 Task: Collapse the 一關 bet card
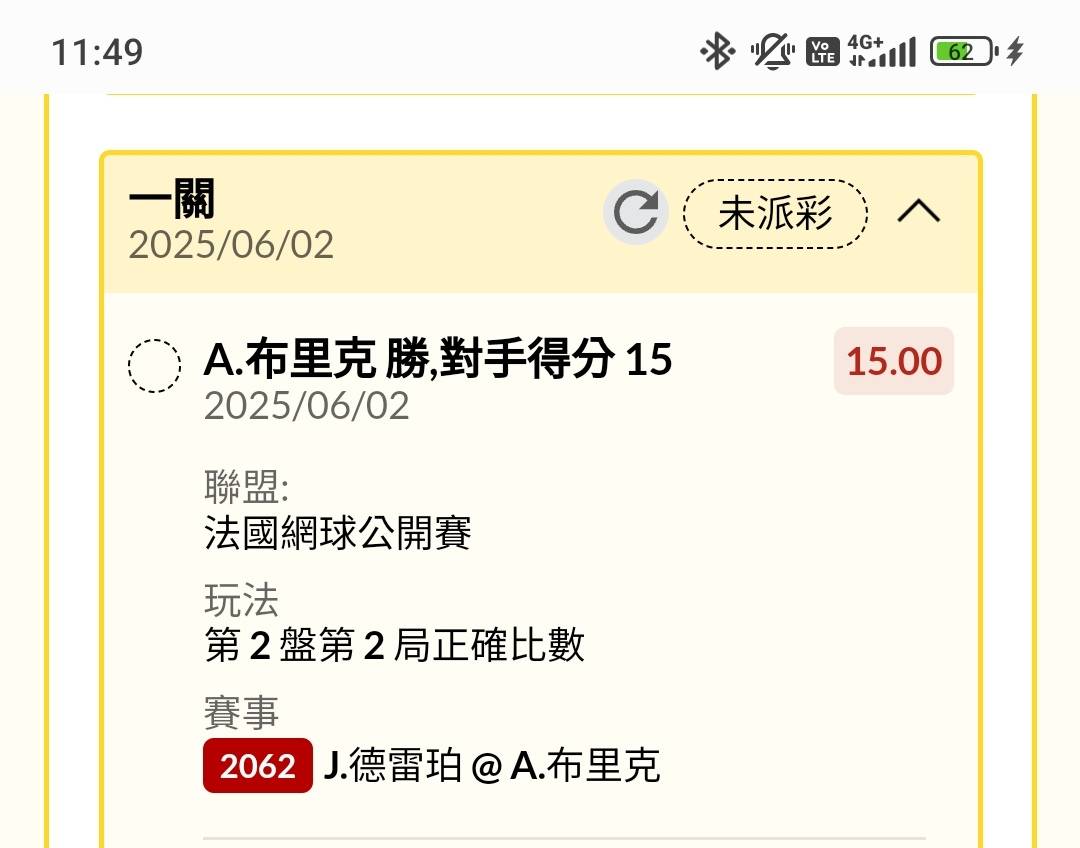(x=918, y=212)
